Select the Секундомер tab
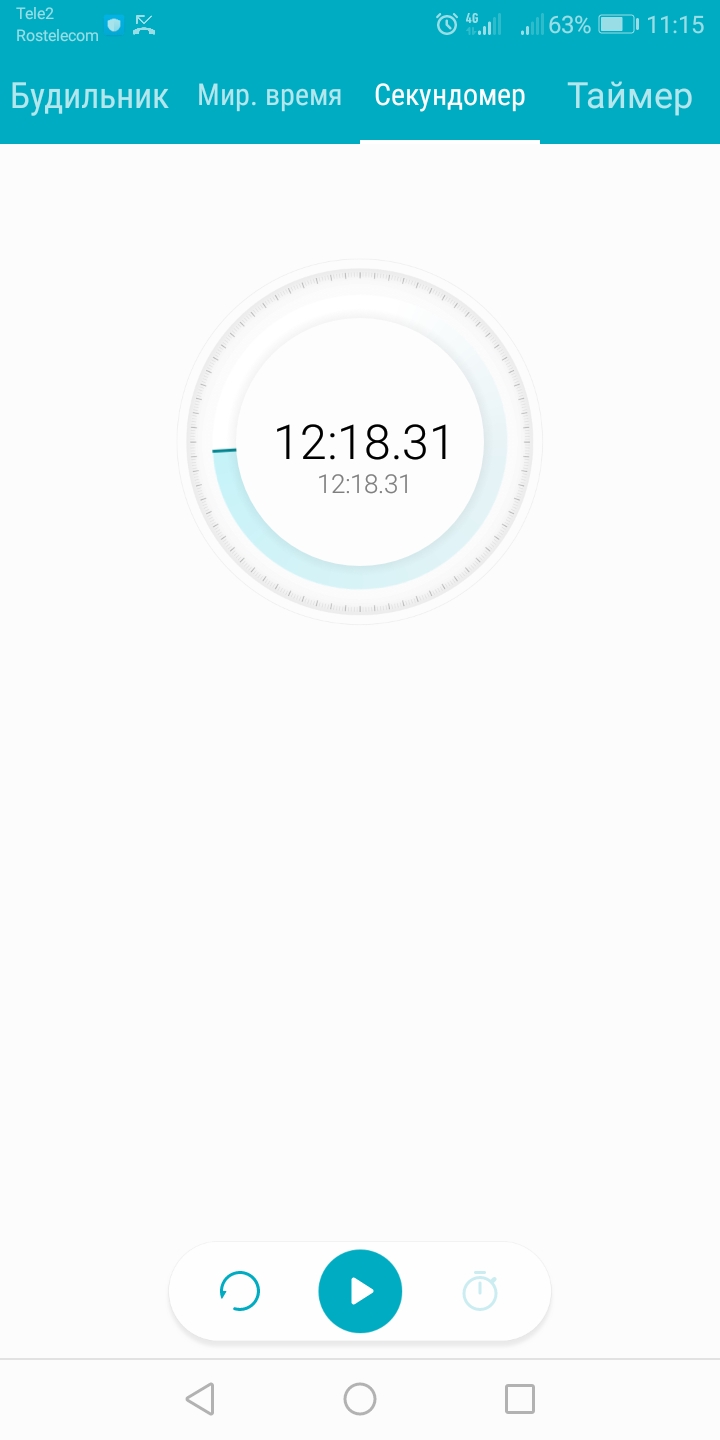 click(450, 96)
